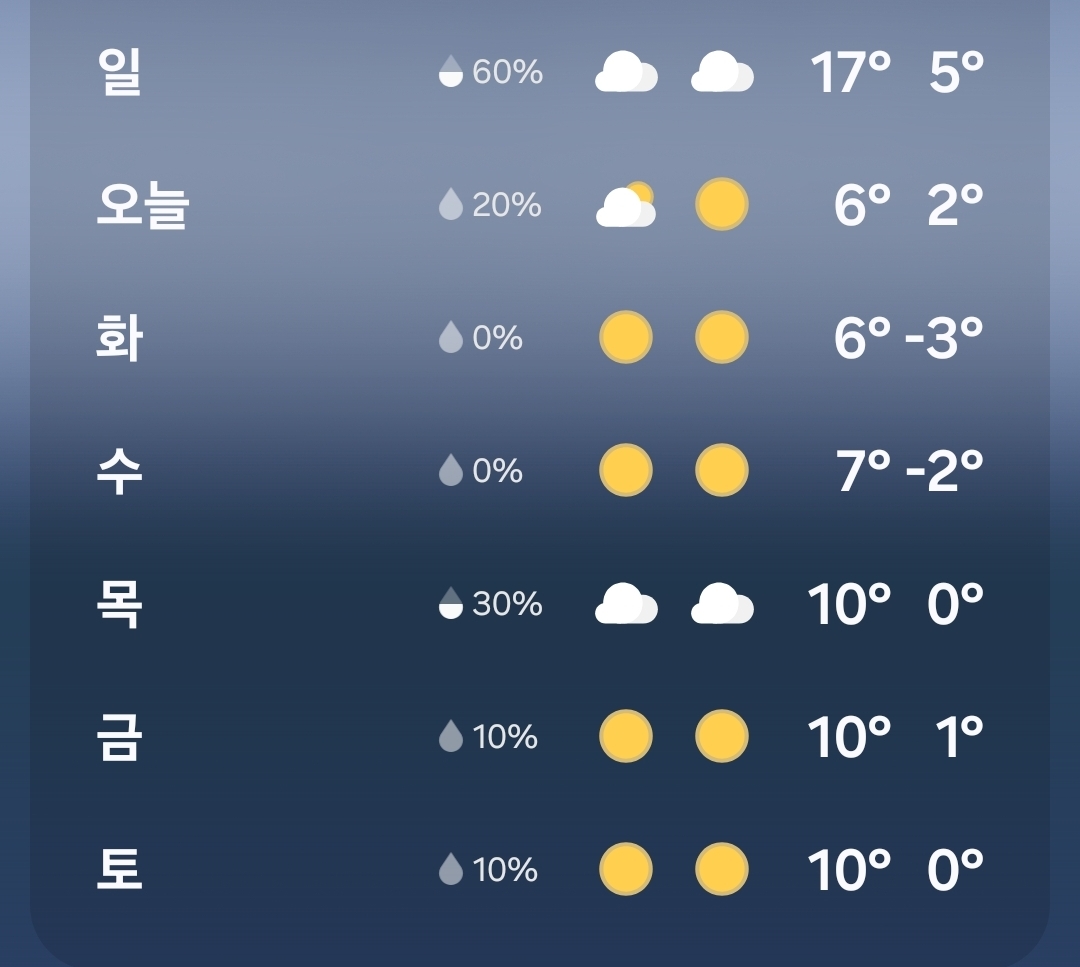Select the Friday (금) forecast row
The height and width of the screenshot is (967, 1080).
click(x=540, y=737)
